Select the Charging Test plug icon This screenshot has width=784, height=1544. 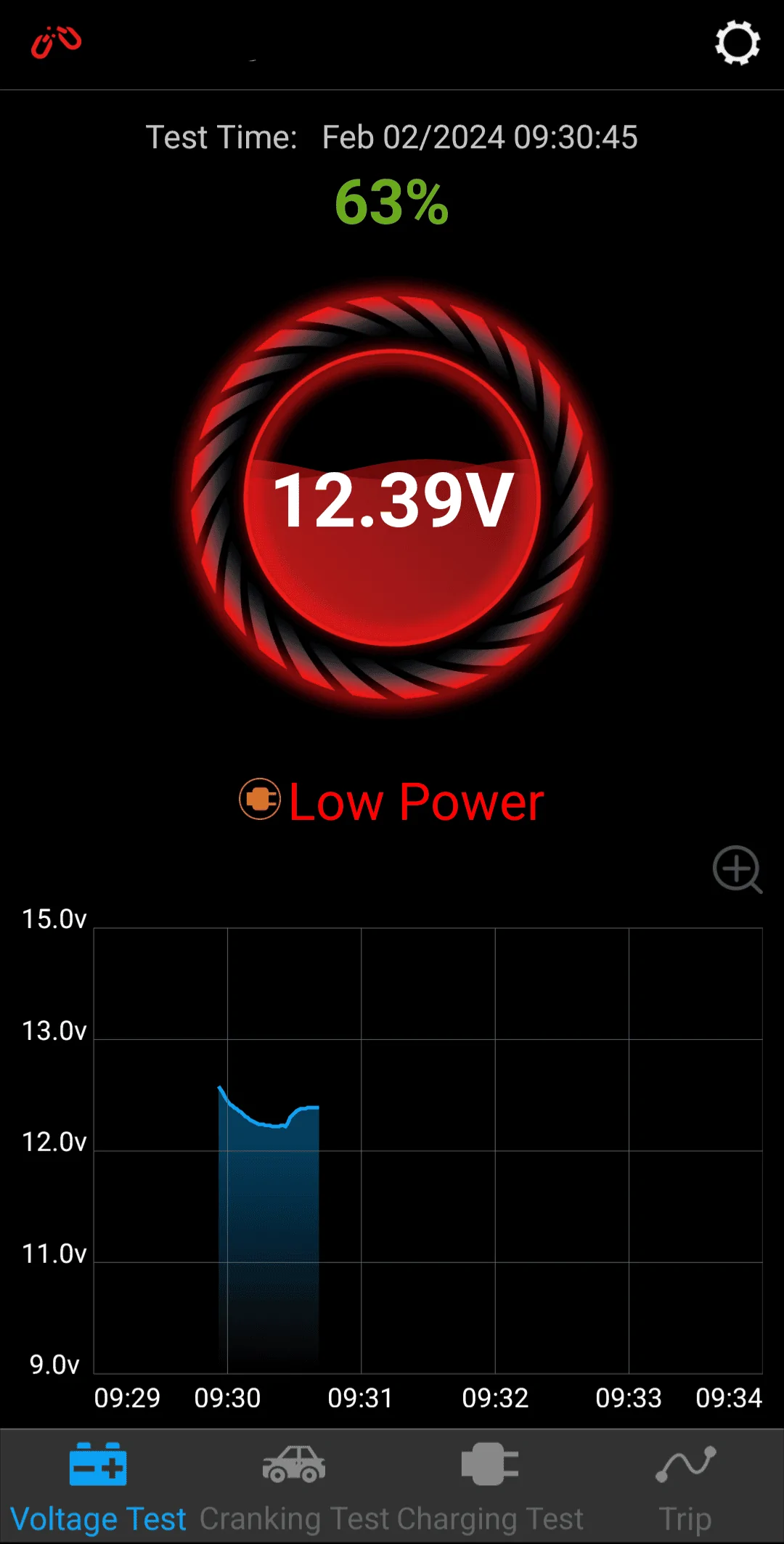tap(489, 1466)
